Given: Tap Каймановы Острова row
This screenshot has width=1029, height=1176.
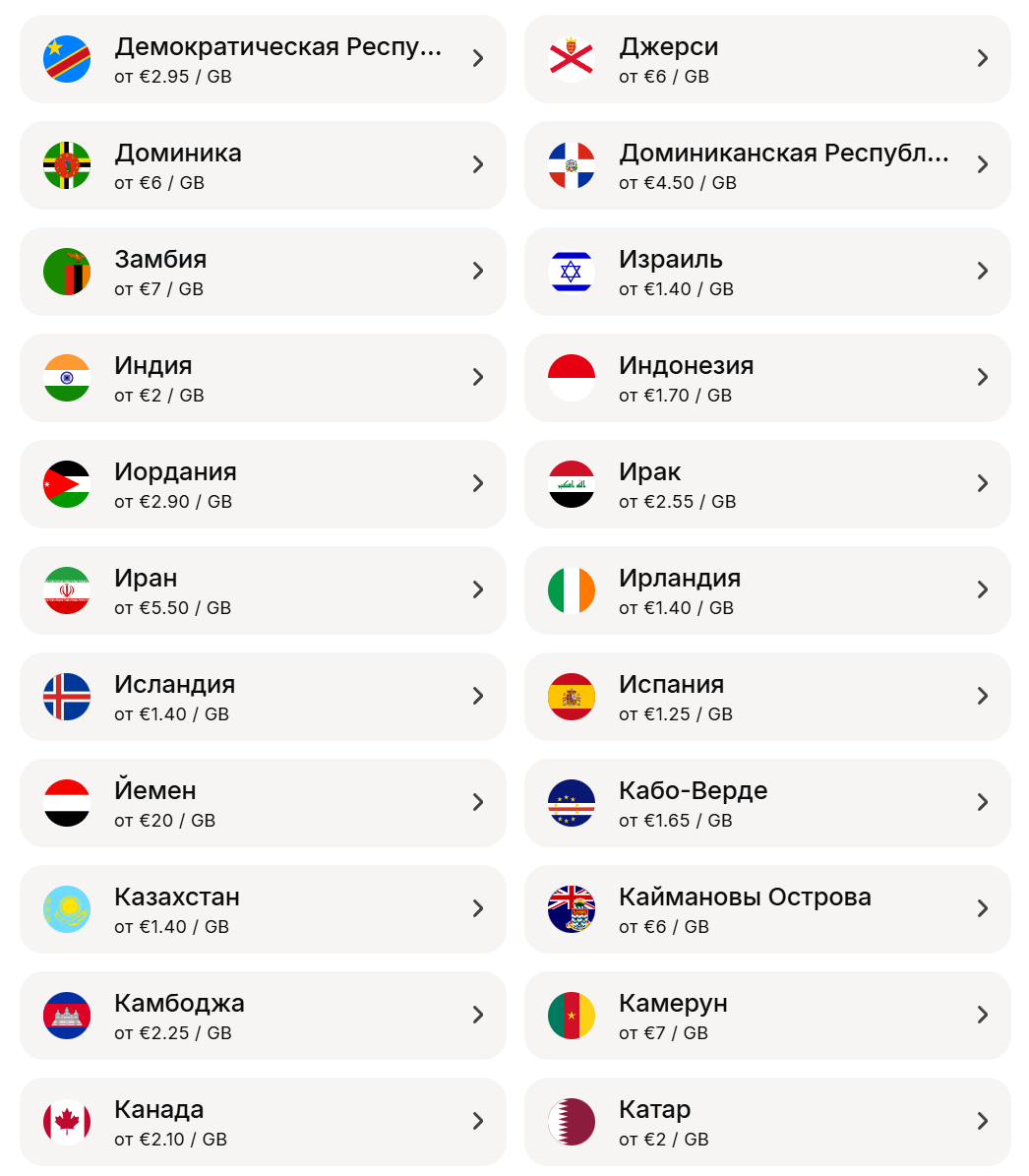Looking at the screenshot, I should [767, 909].
